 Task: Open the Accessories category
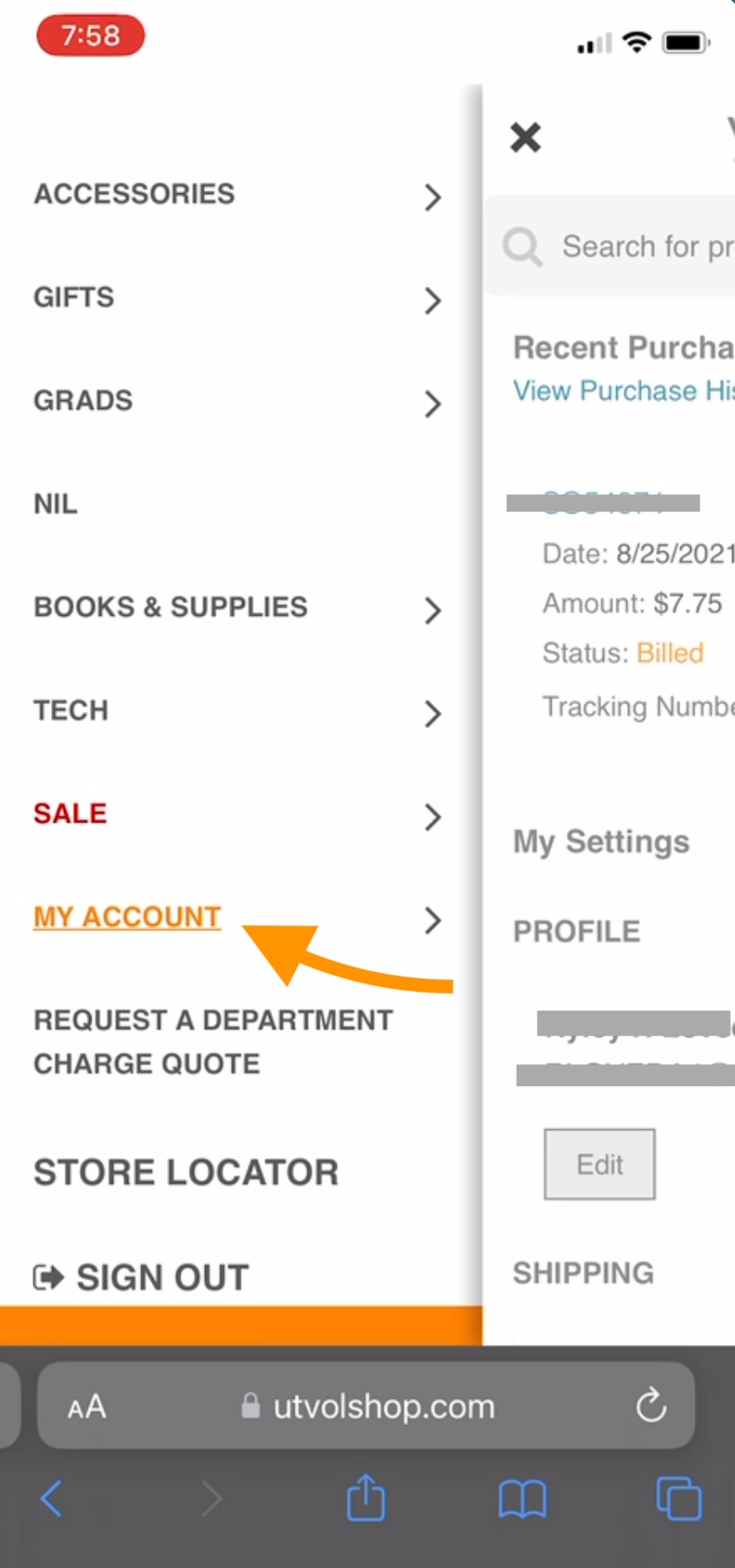(238, 194)
